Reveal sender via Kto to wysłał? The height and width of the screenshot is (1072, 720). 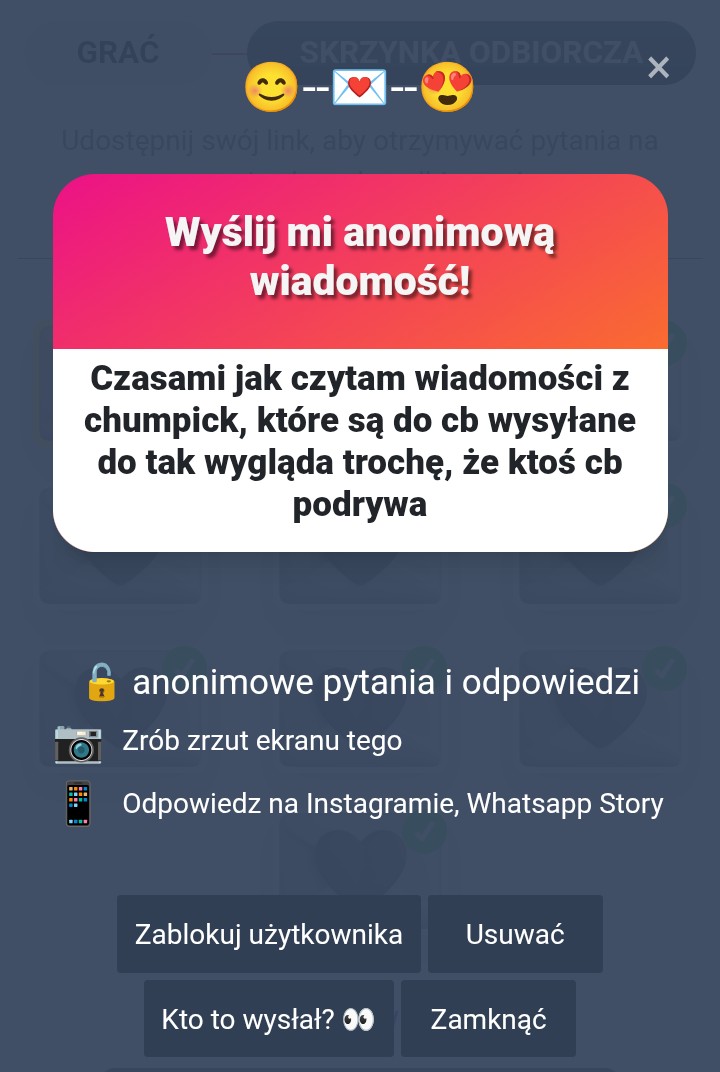pos(269,1019)
